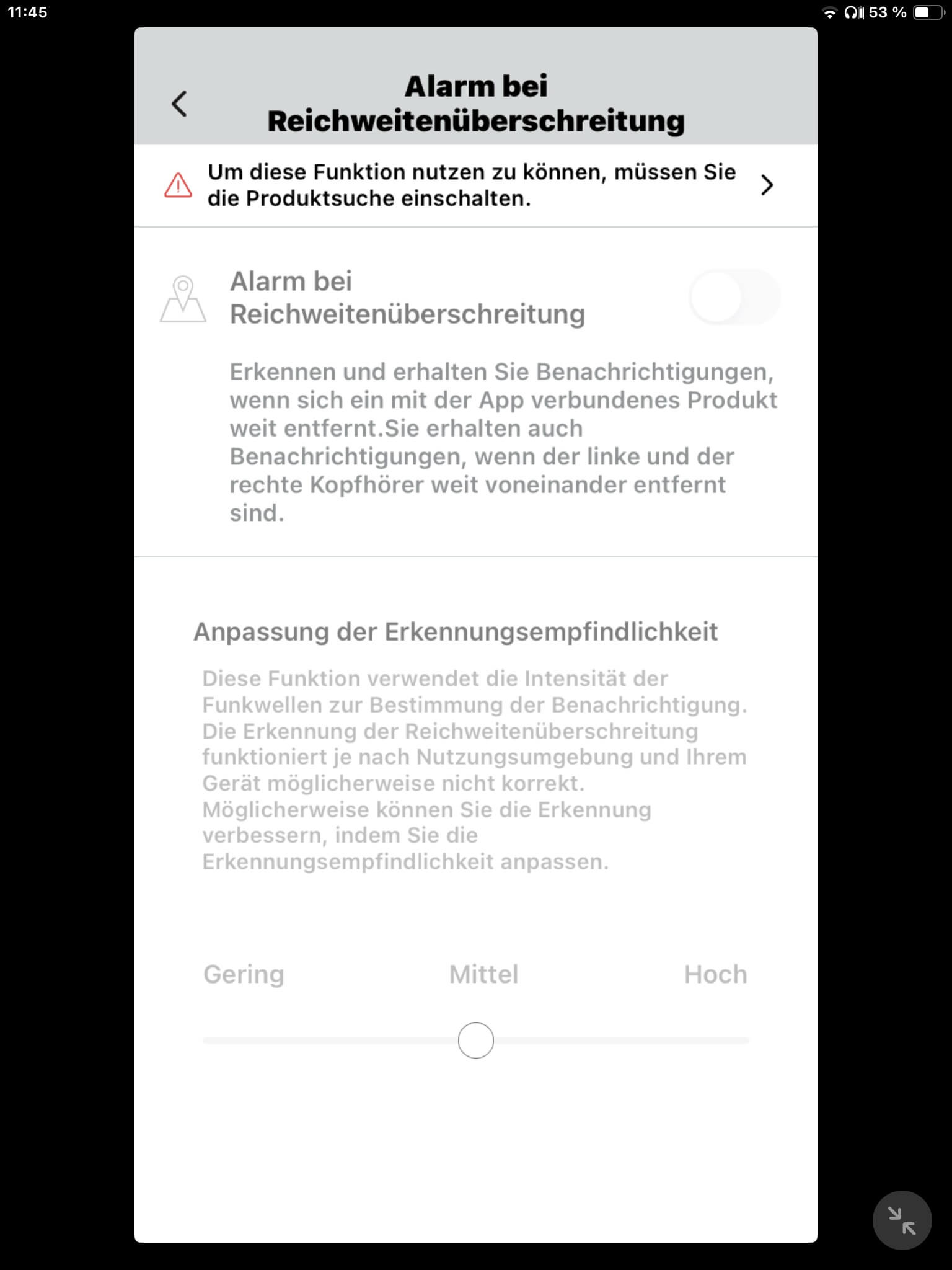Image resolution: width=952 pixels, height=1270 pixels.
Task: Tap the minimize window button
Action: [x=901, y=1220]
